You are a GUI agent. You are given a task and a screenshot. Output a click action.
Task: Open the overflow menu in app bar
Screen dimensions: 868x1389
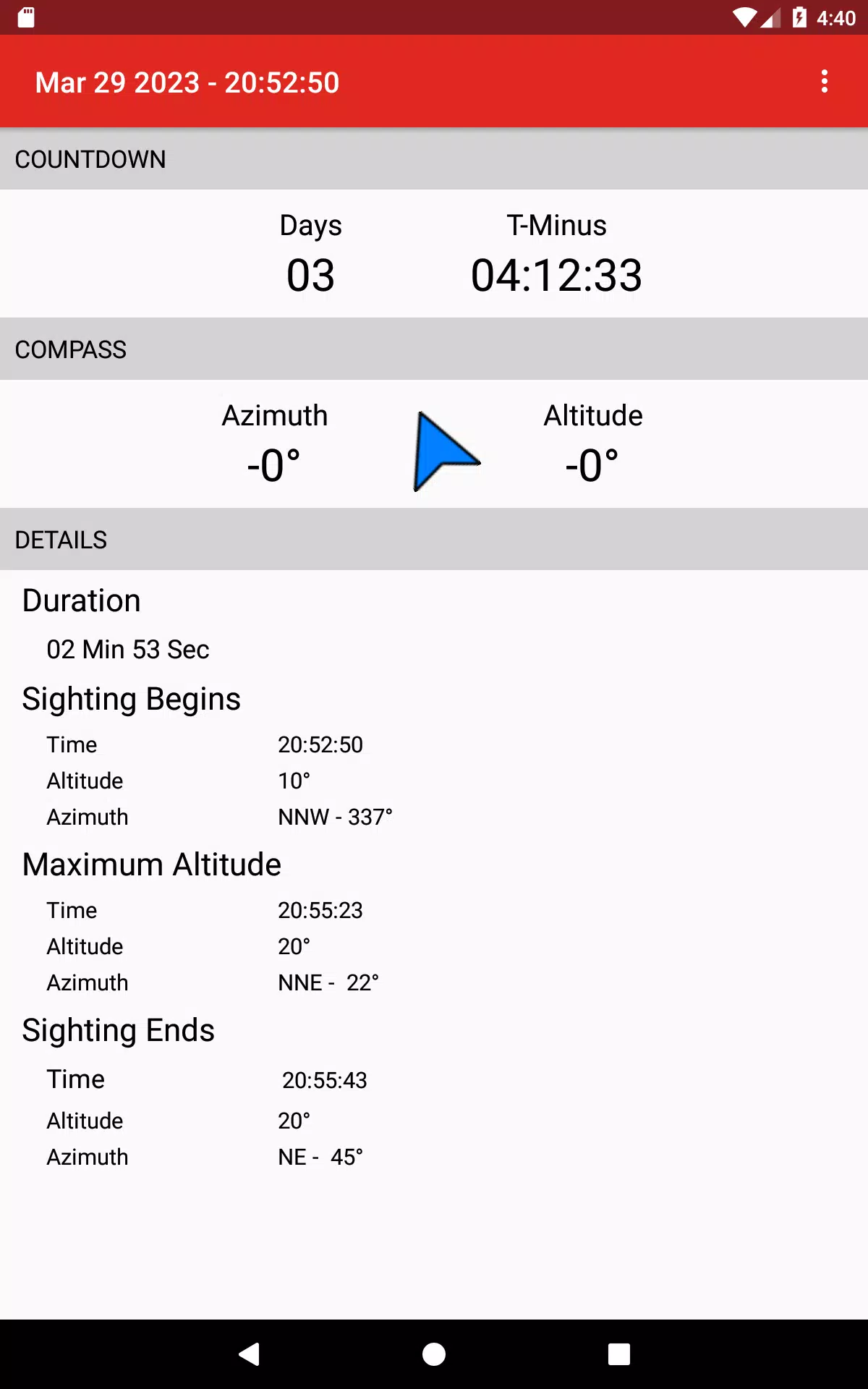pyautogui.click(x=824, y=82)
